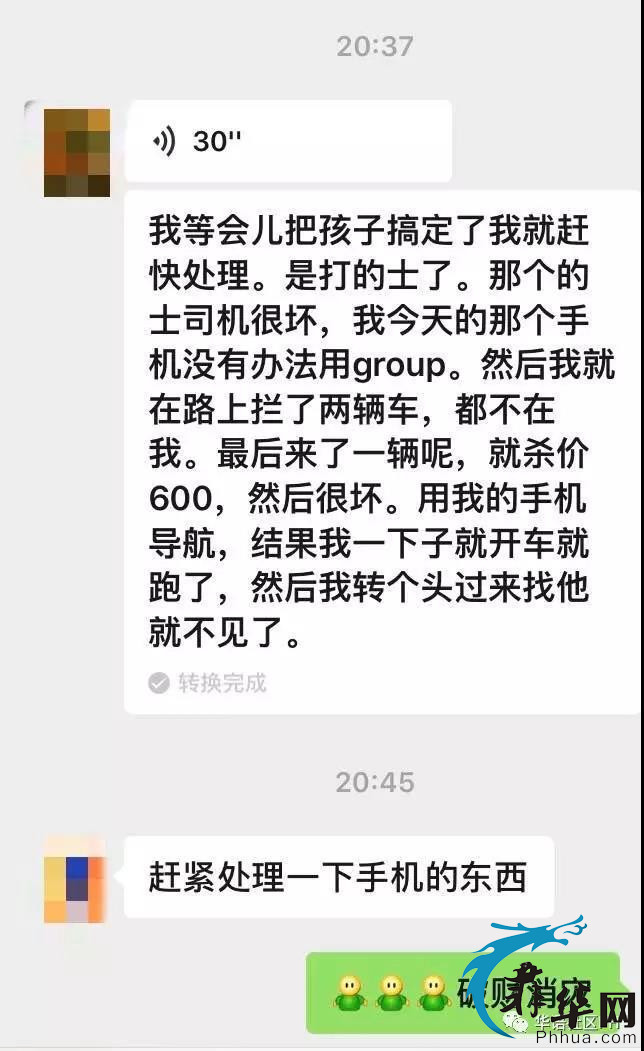This screenshot has height=1051, width=644.
Task: Tap the green outgoing emoji message bubble
Action: [x=462, y=993]
